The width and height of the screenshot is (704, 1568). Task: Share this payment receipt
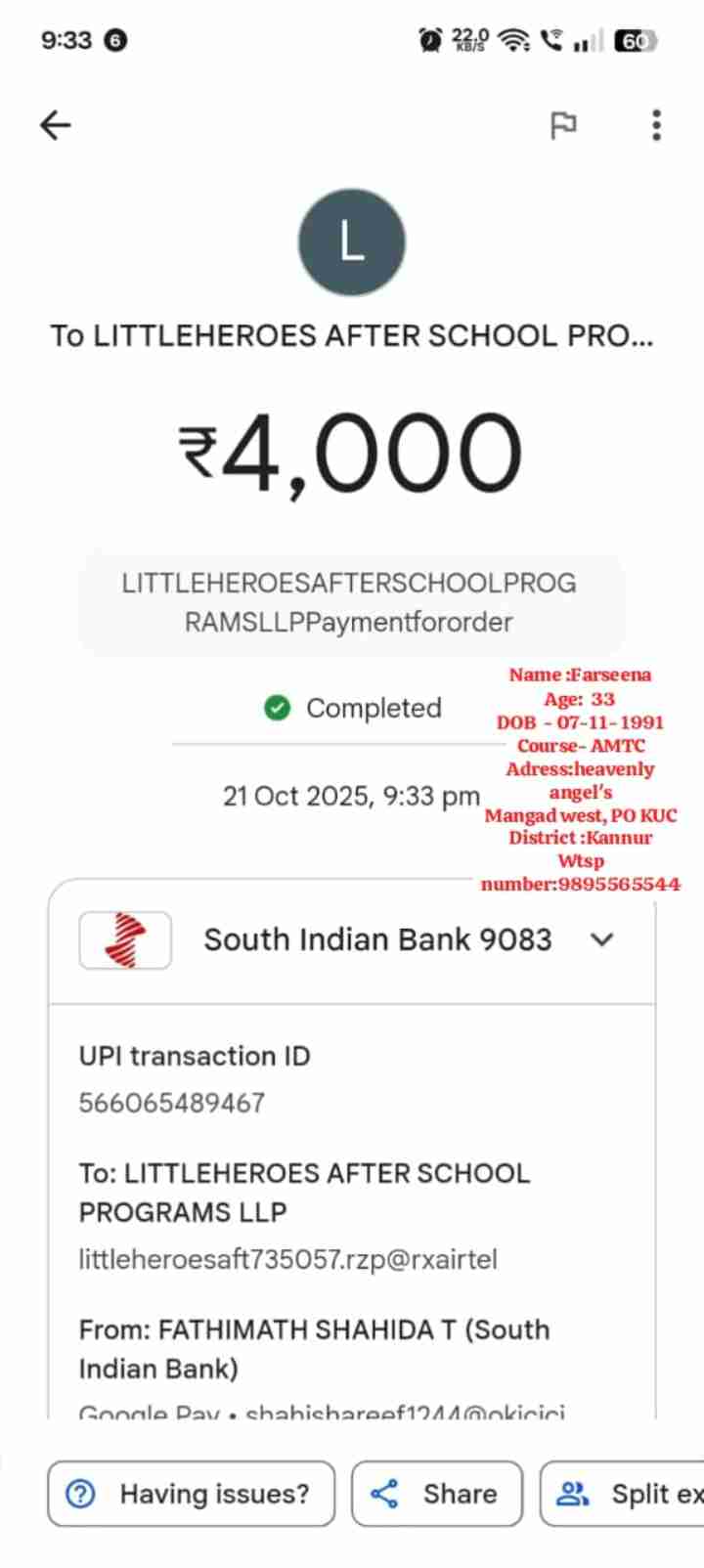[x=436, y=1494]
